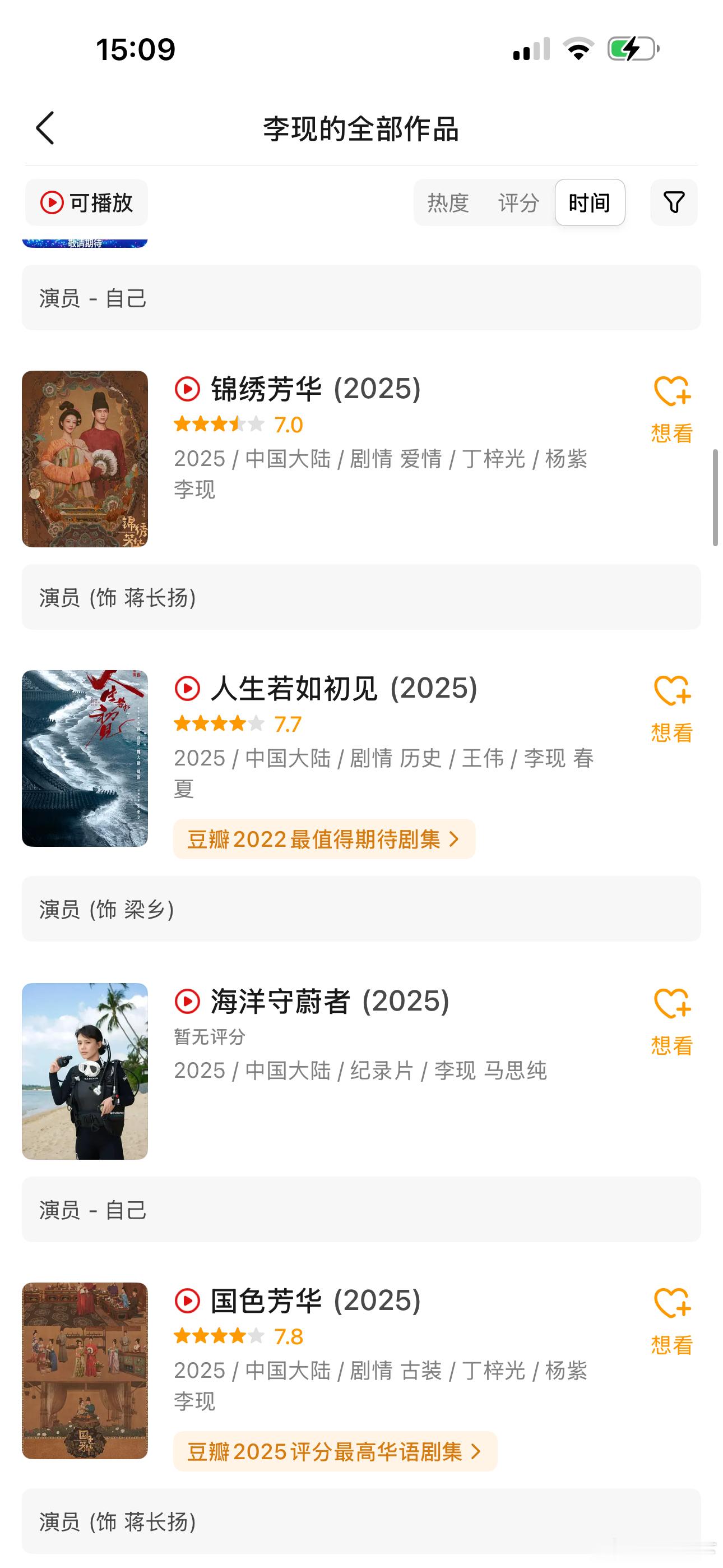Open 豆瓣2022最值得期待剧集 list link
This screenshot has height=1568, width=723.
click(324, 839)
